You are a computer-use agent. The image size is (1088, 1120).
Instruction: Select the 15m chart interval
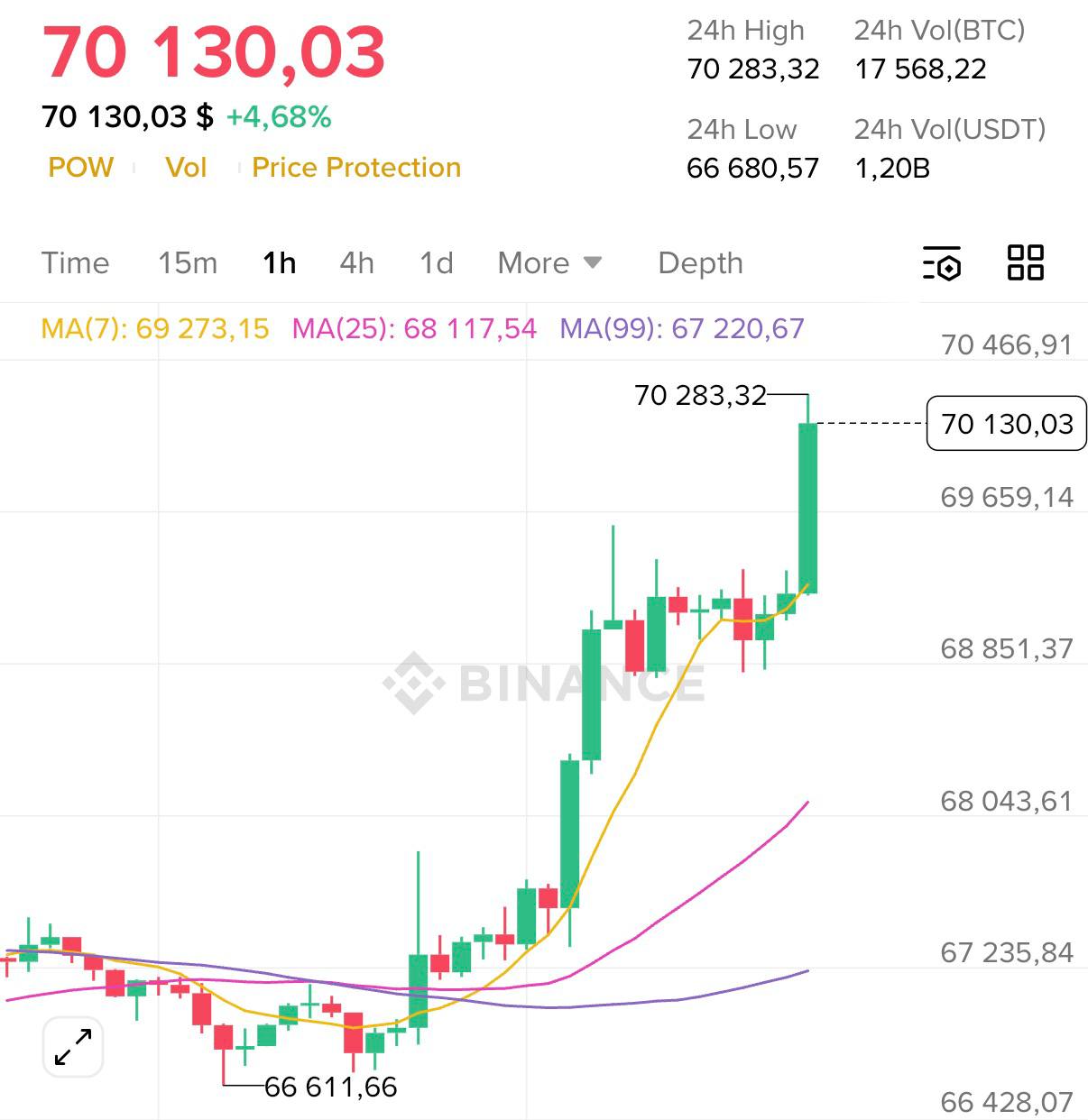[x=188, y=263]
